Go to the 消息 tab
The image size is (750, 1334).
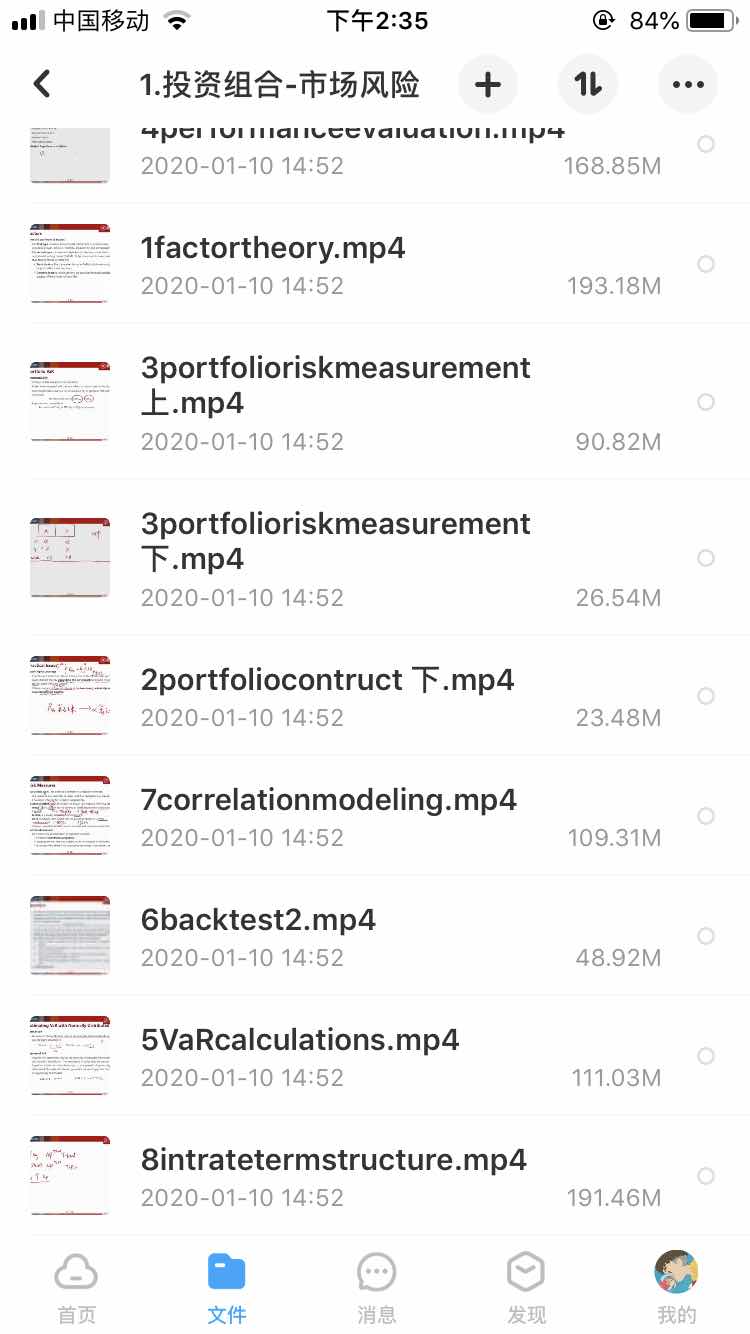[376, 1288]
